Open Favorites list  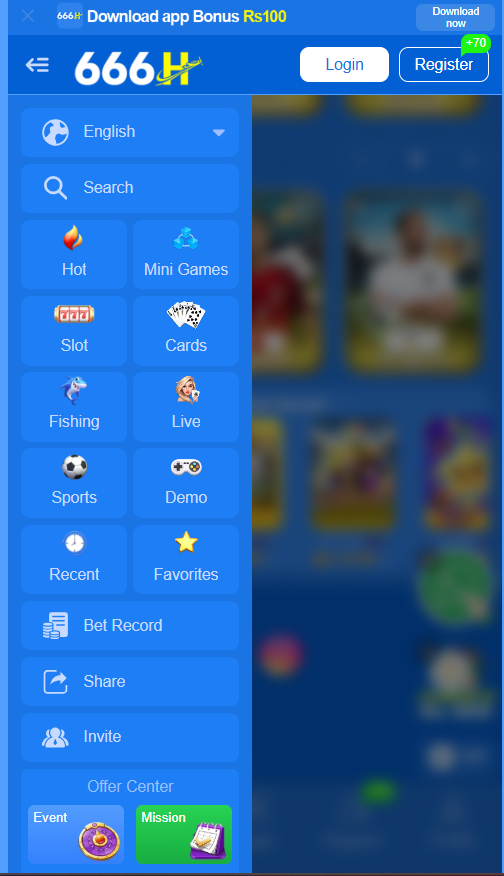tap(186, 559)
